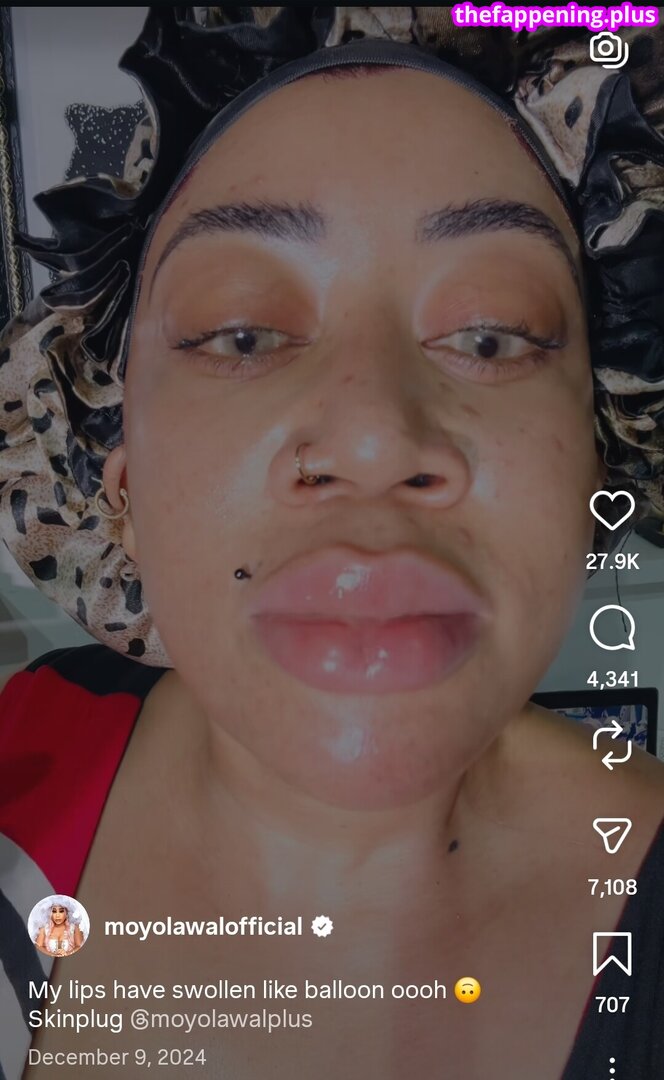
Task: Open the three-dot more options menu
Action: point(612,1068)
